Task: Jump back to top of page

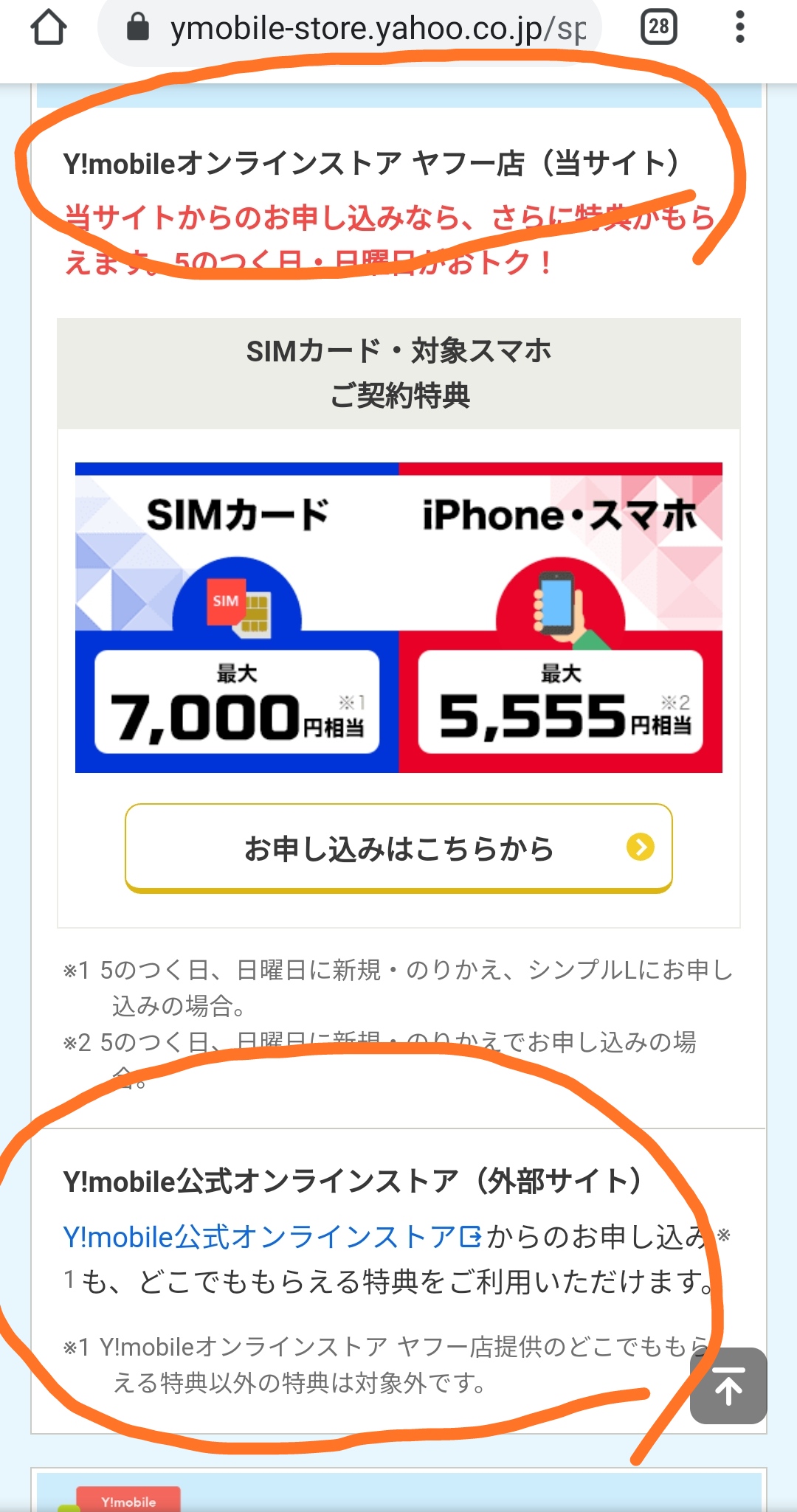Action: pos(728,1386)
